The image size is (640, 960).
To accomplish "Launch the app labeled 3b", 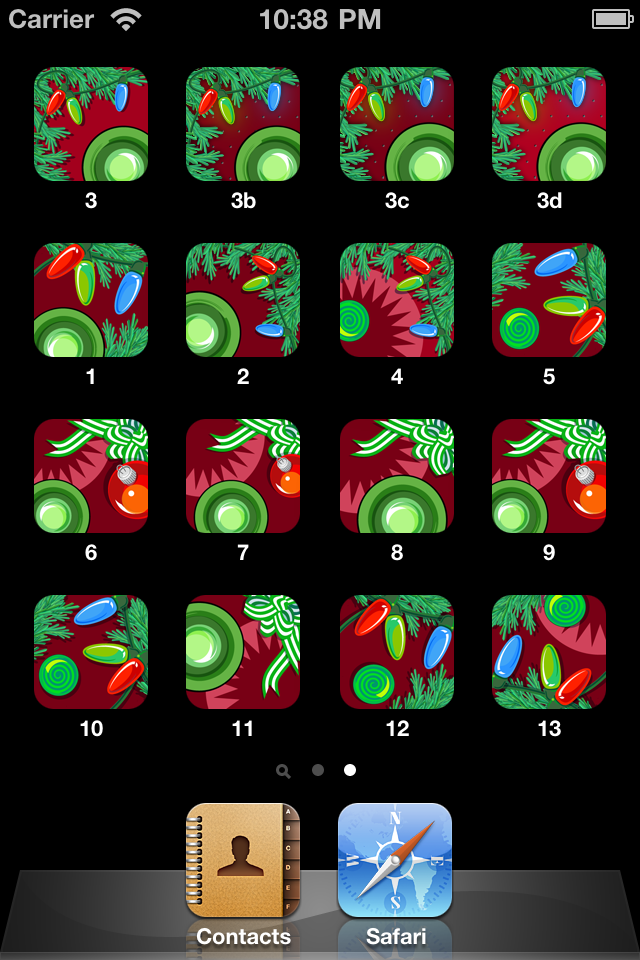I will [243, 124].
